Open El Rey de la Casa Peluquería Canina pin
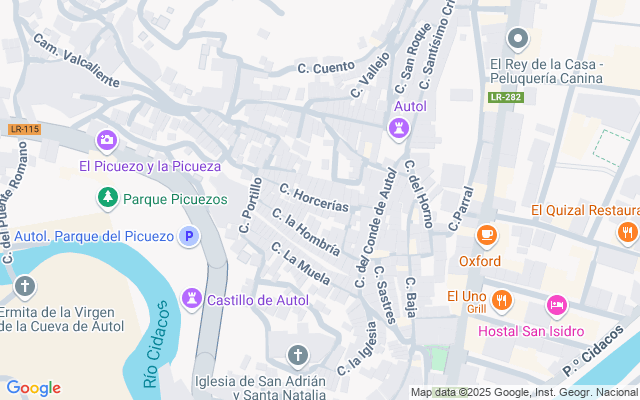 [517, 40]
